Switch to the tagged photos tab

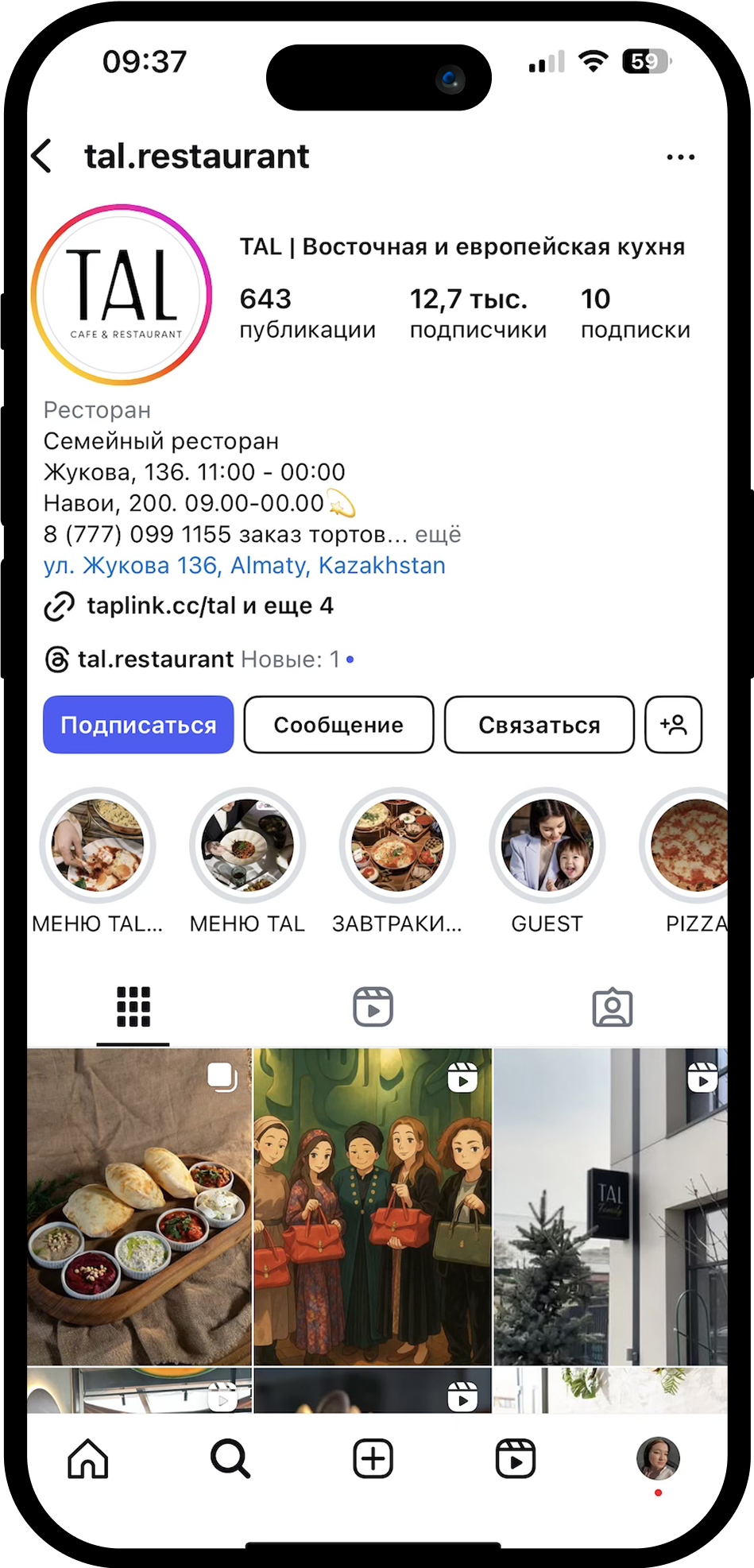click(612, 1007)
